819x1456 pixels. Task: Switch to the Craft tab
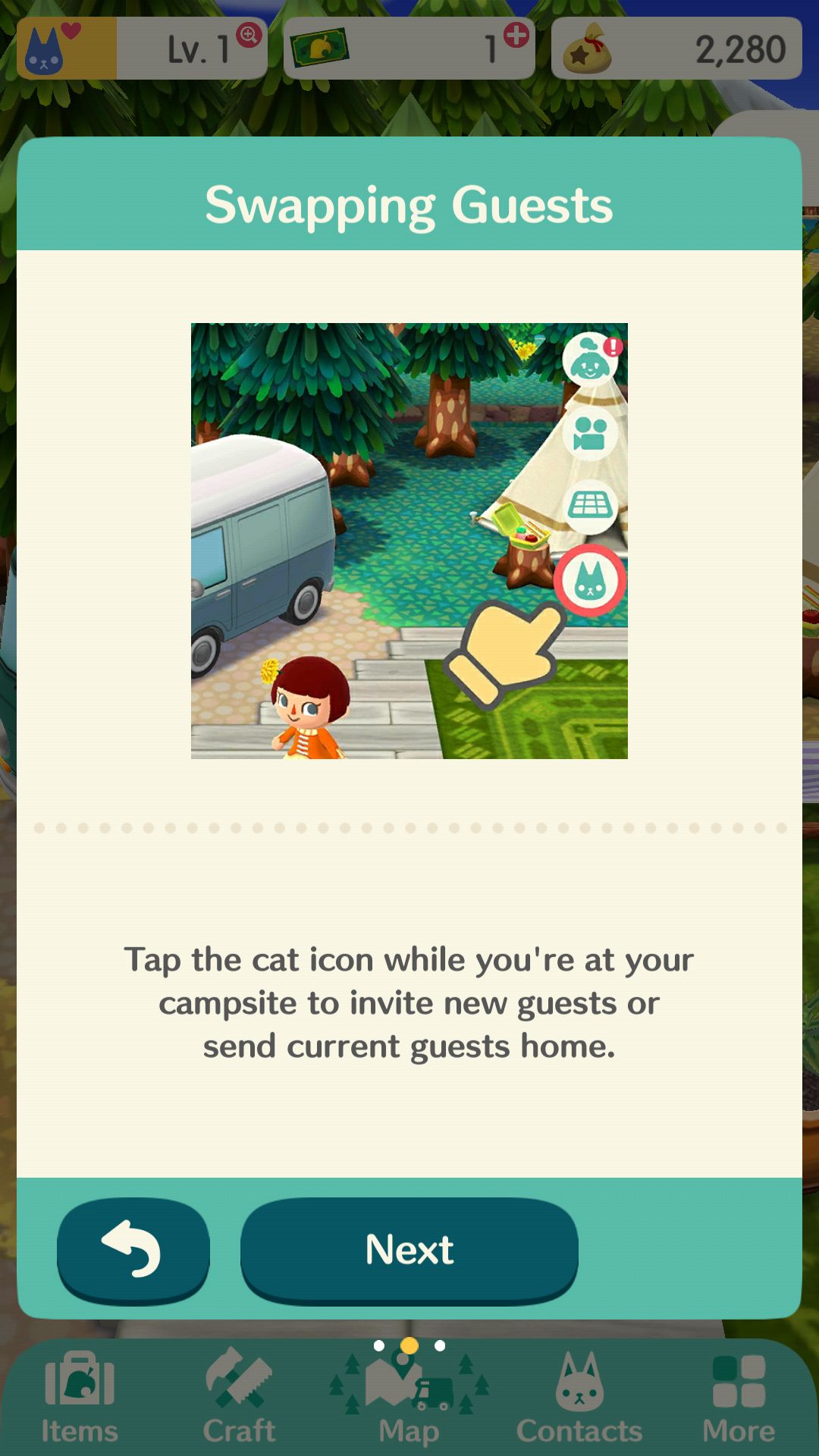coord(239,1398)
